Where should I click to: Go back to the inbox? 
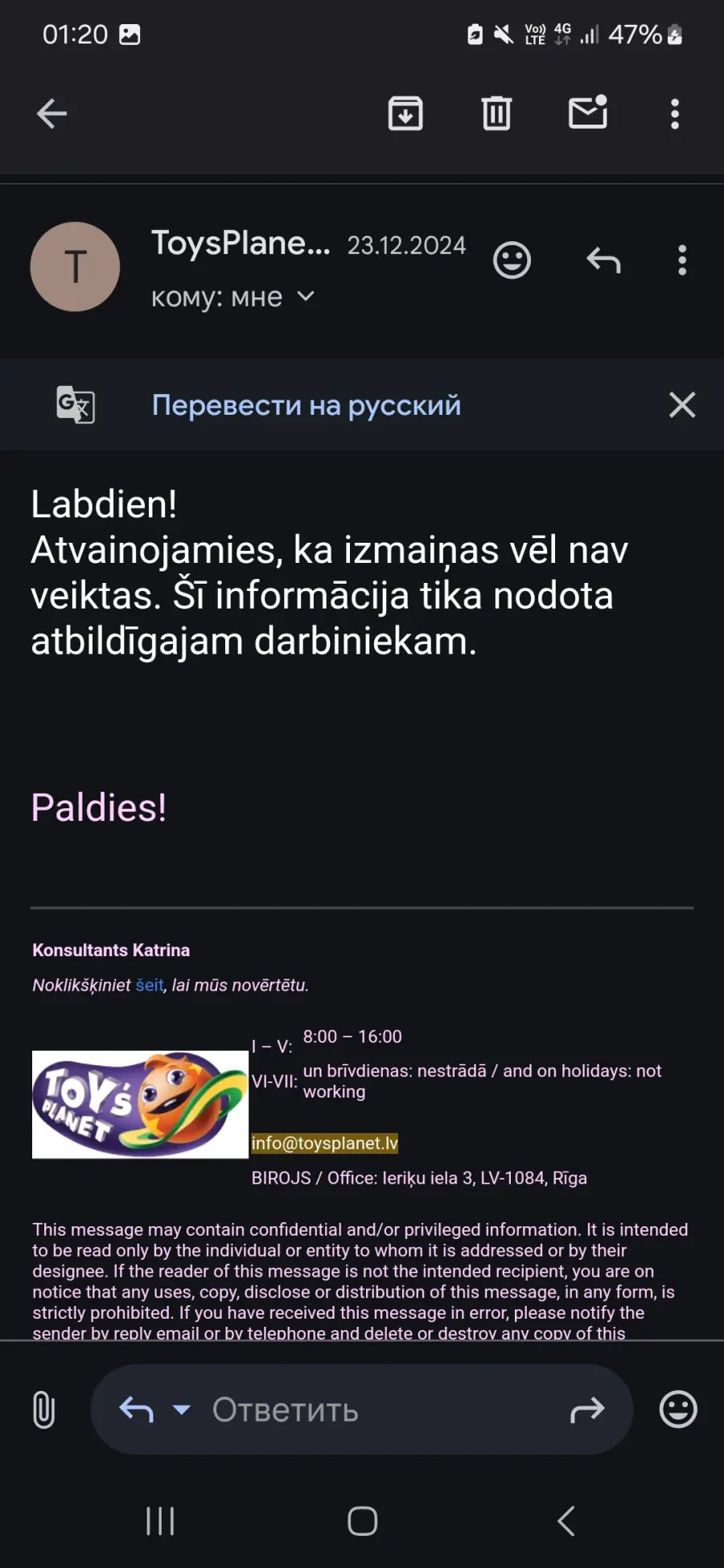click(51, 113)
